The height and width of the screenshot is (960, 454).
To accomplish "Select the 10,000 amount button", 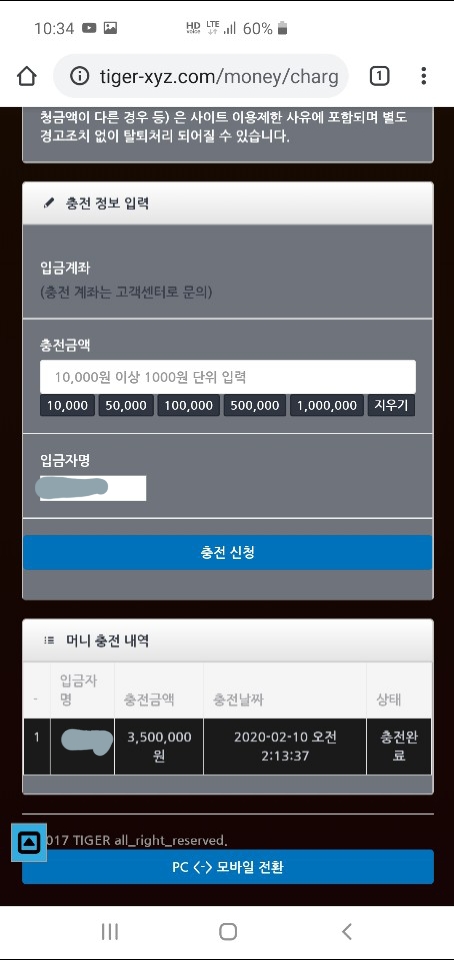I will [67, 405].
